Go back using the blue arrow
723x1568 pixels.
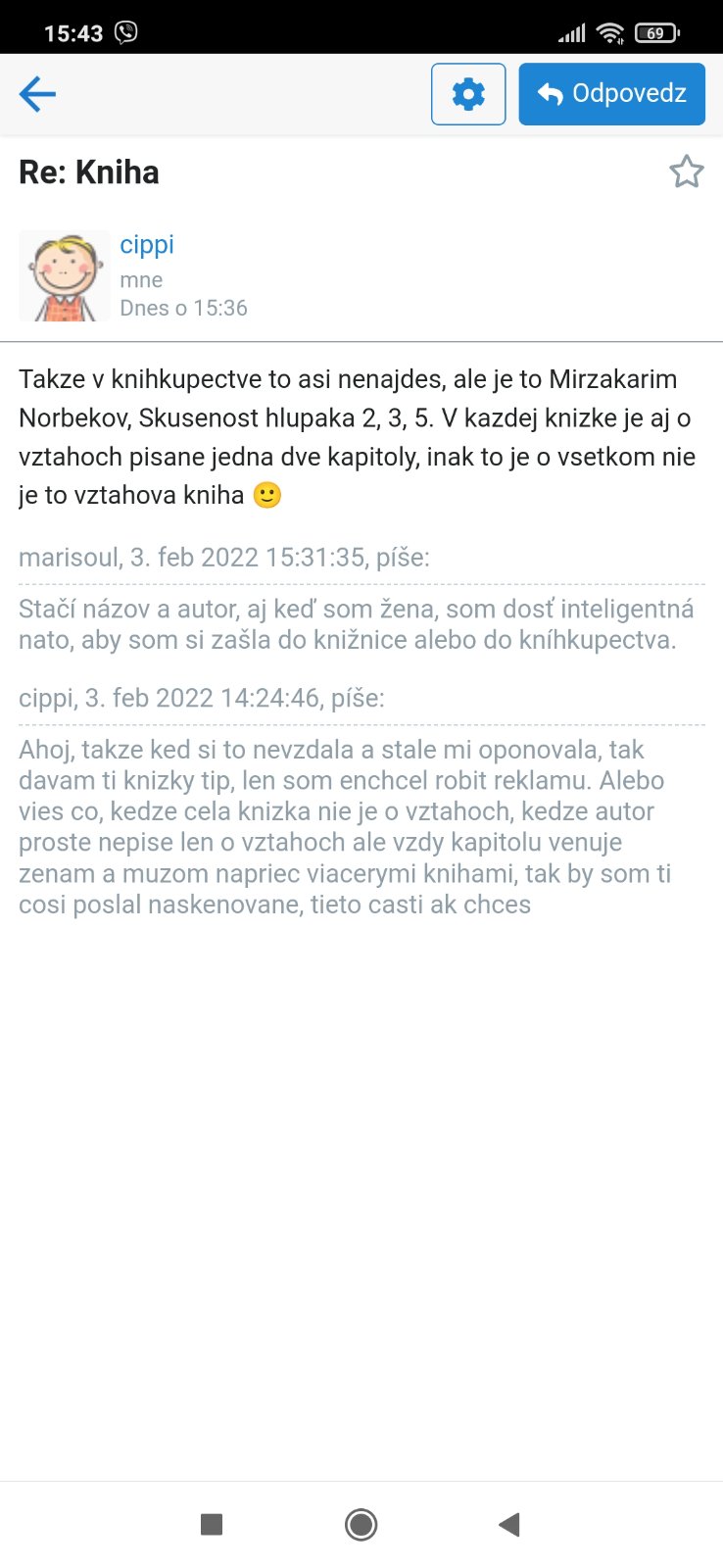click(37, 94)
